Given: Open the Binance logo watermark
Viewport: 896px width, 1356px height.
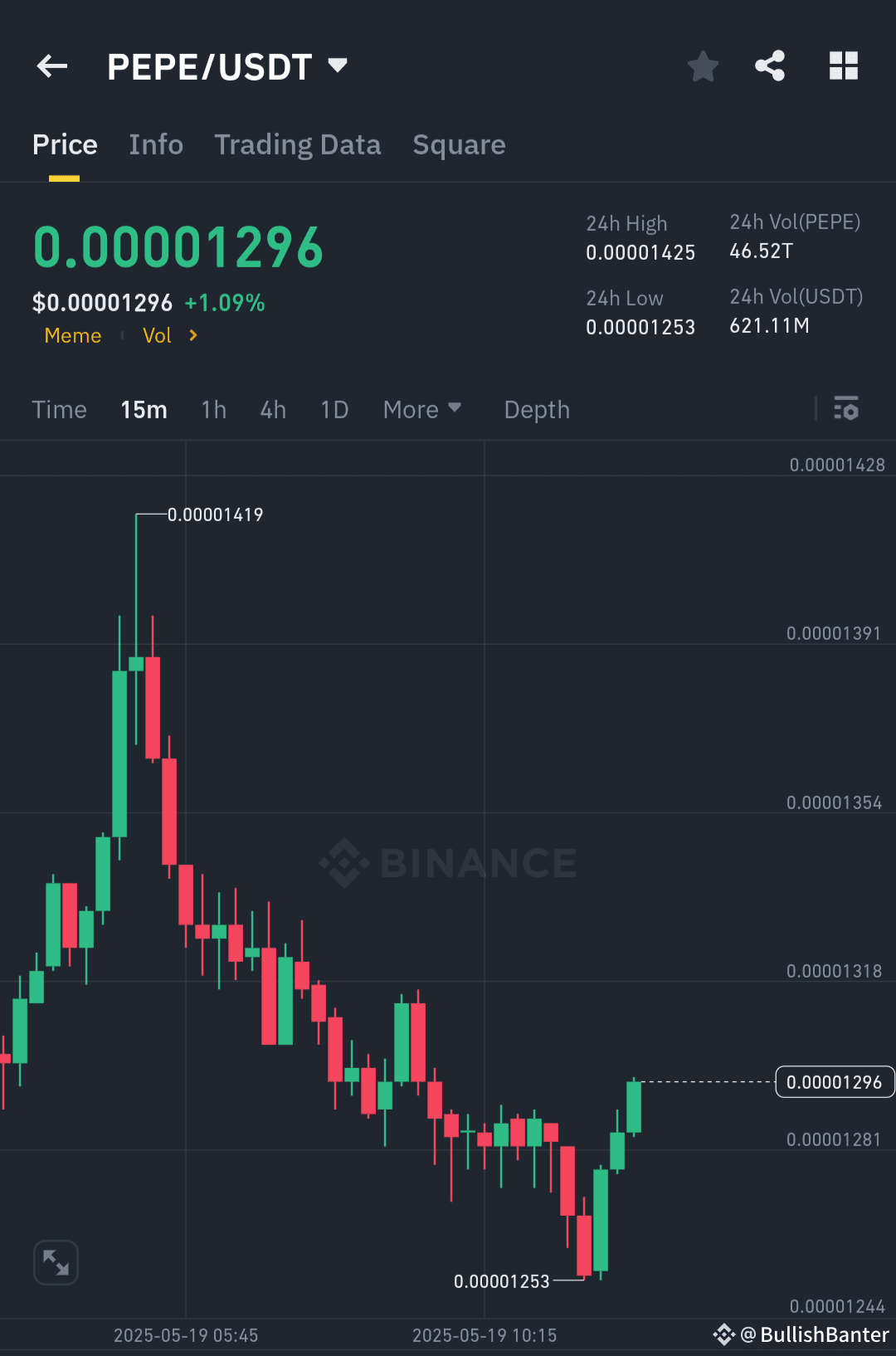Looking at the screenshot, I should pos(448,863).
